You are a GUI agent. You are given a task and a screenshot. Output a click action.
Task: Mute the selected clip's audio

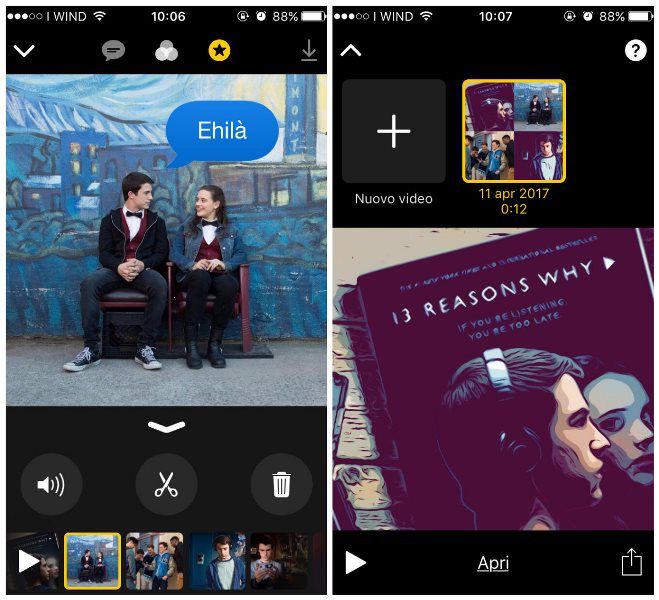pyautogui.click(x=51, y=485)
